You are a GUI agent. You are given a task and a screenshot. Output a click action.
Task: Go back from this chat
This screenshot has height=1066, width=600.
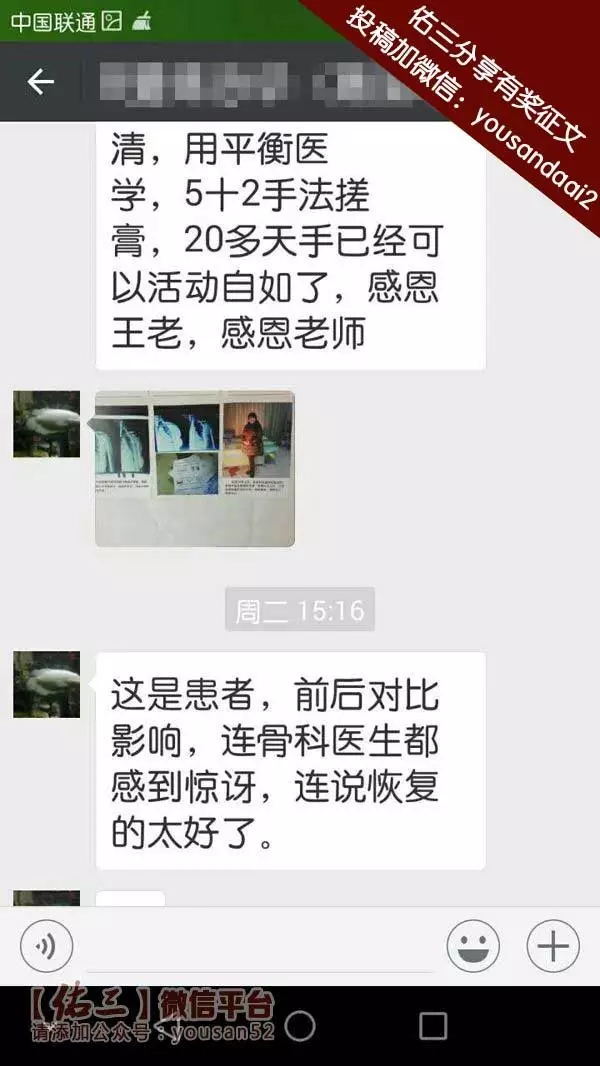click(40, 82)
